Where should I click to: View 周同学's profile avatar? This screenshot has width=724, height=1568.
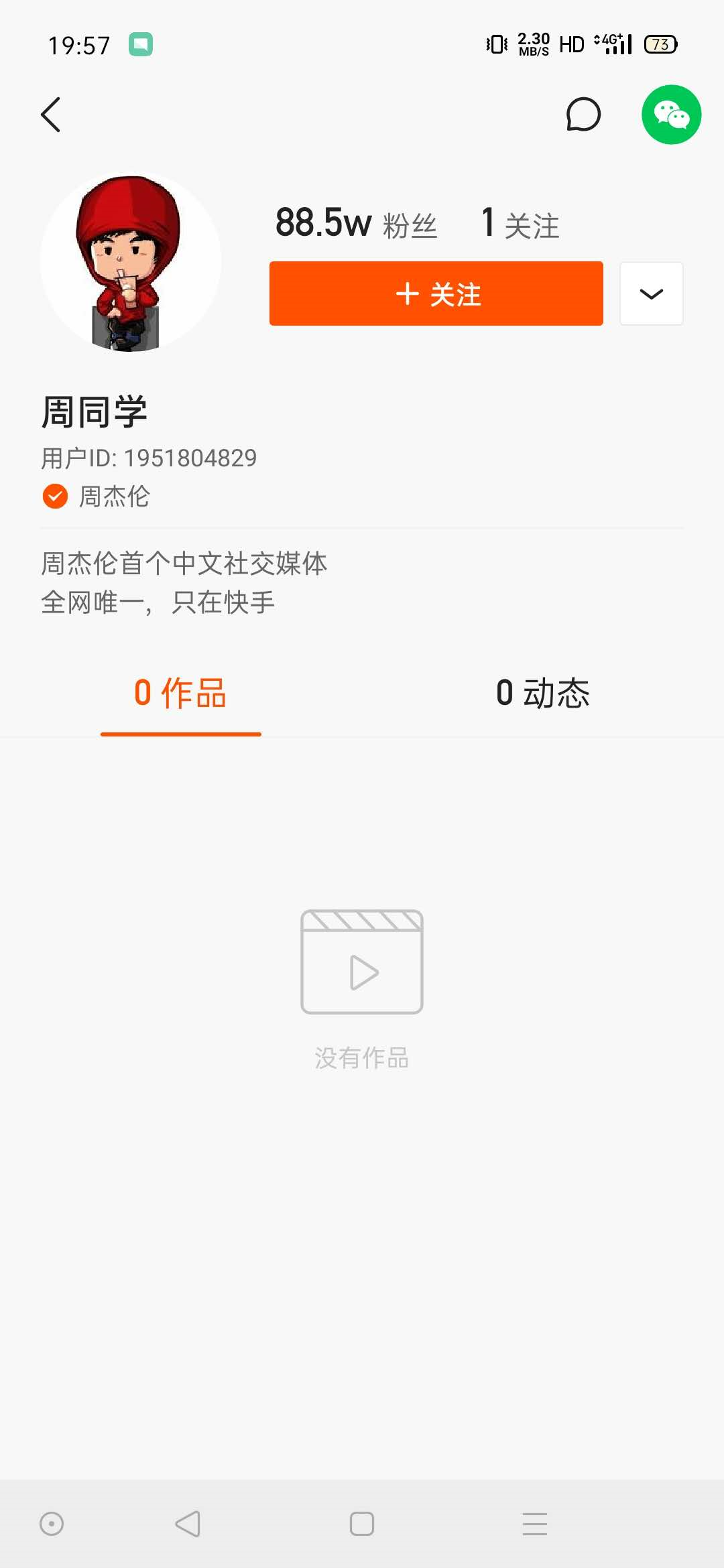click(131, 262)
